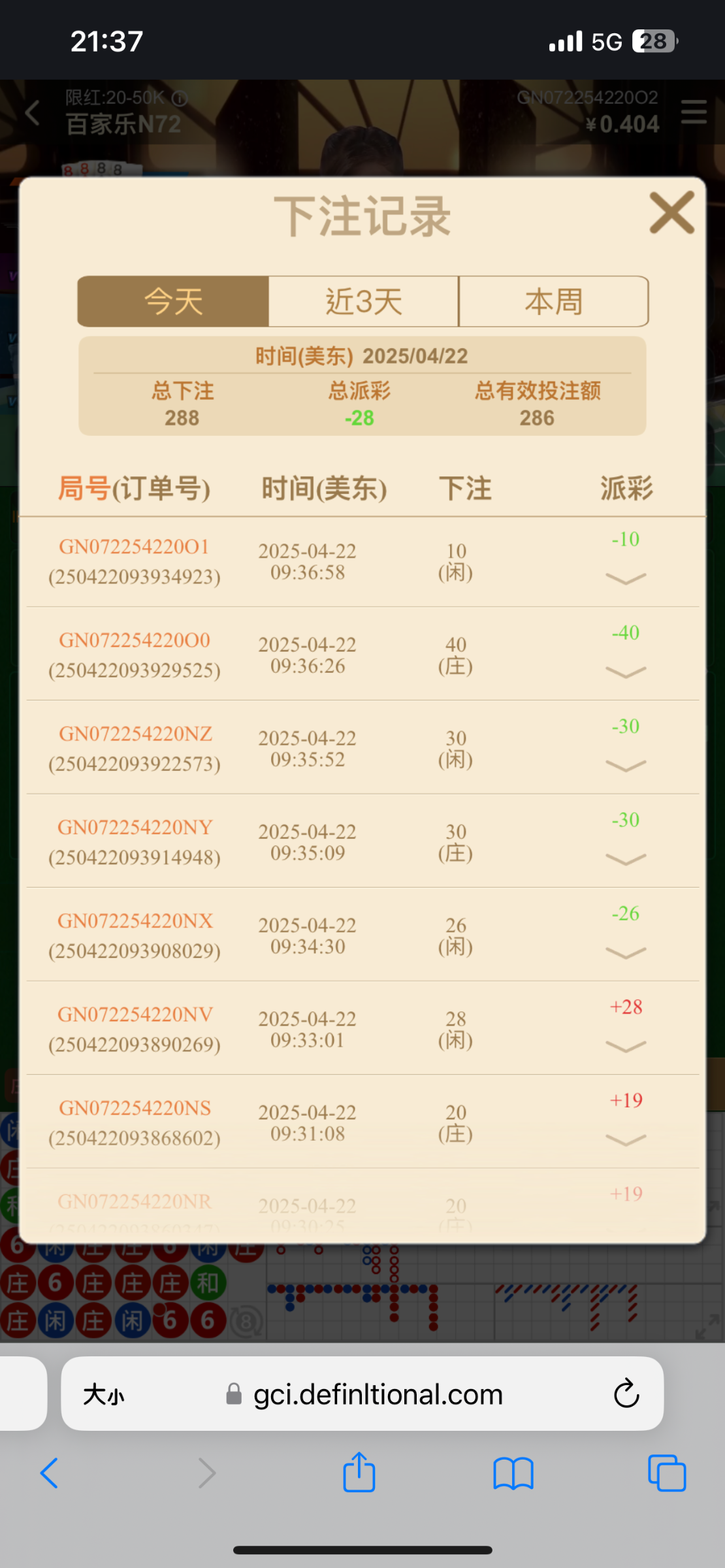Close the 下注记录 dialog
Screen dimensions: 725x1568
(x=671, y=212)
